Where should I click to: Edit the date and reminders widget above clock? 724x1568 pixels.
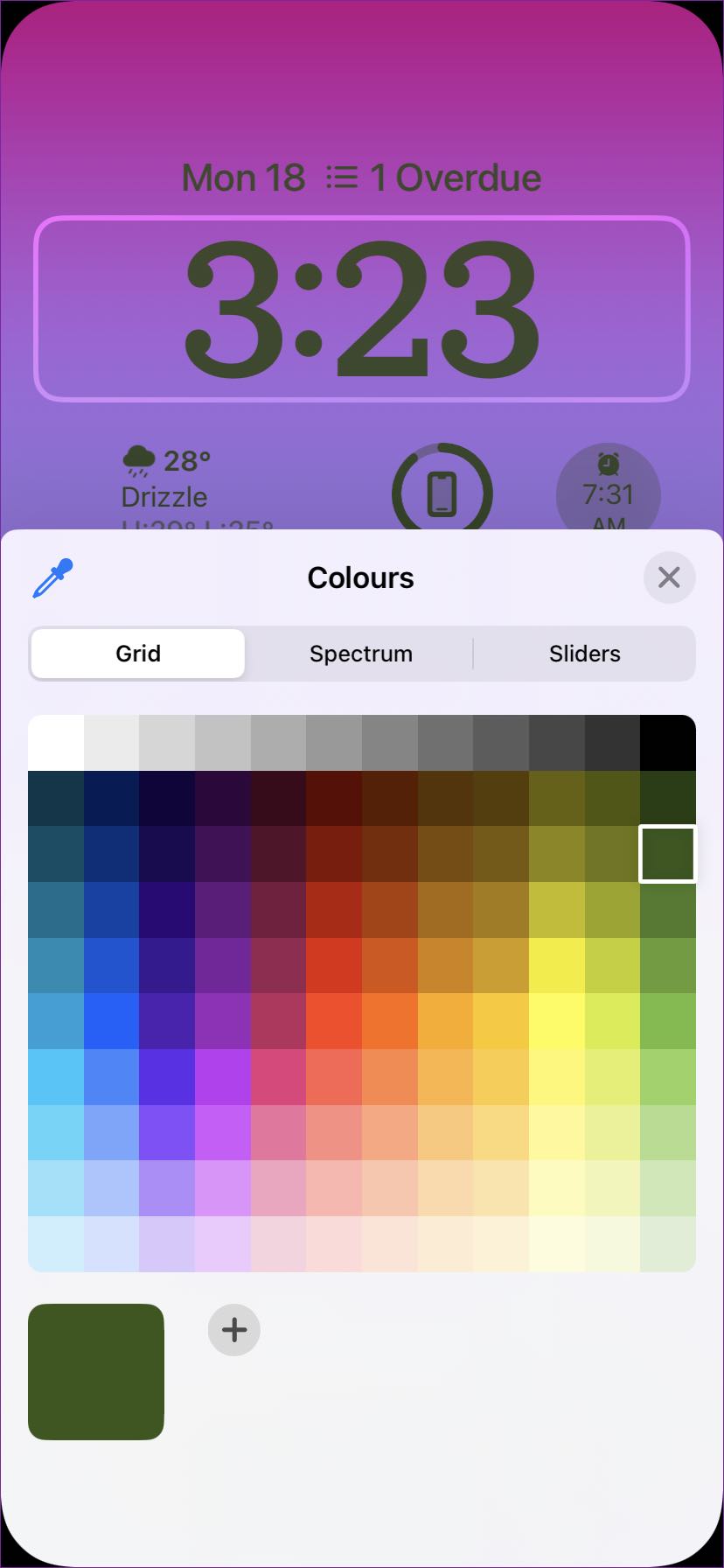pos(361,178)
